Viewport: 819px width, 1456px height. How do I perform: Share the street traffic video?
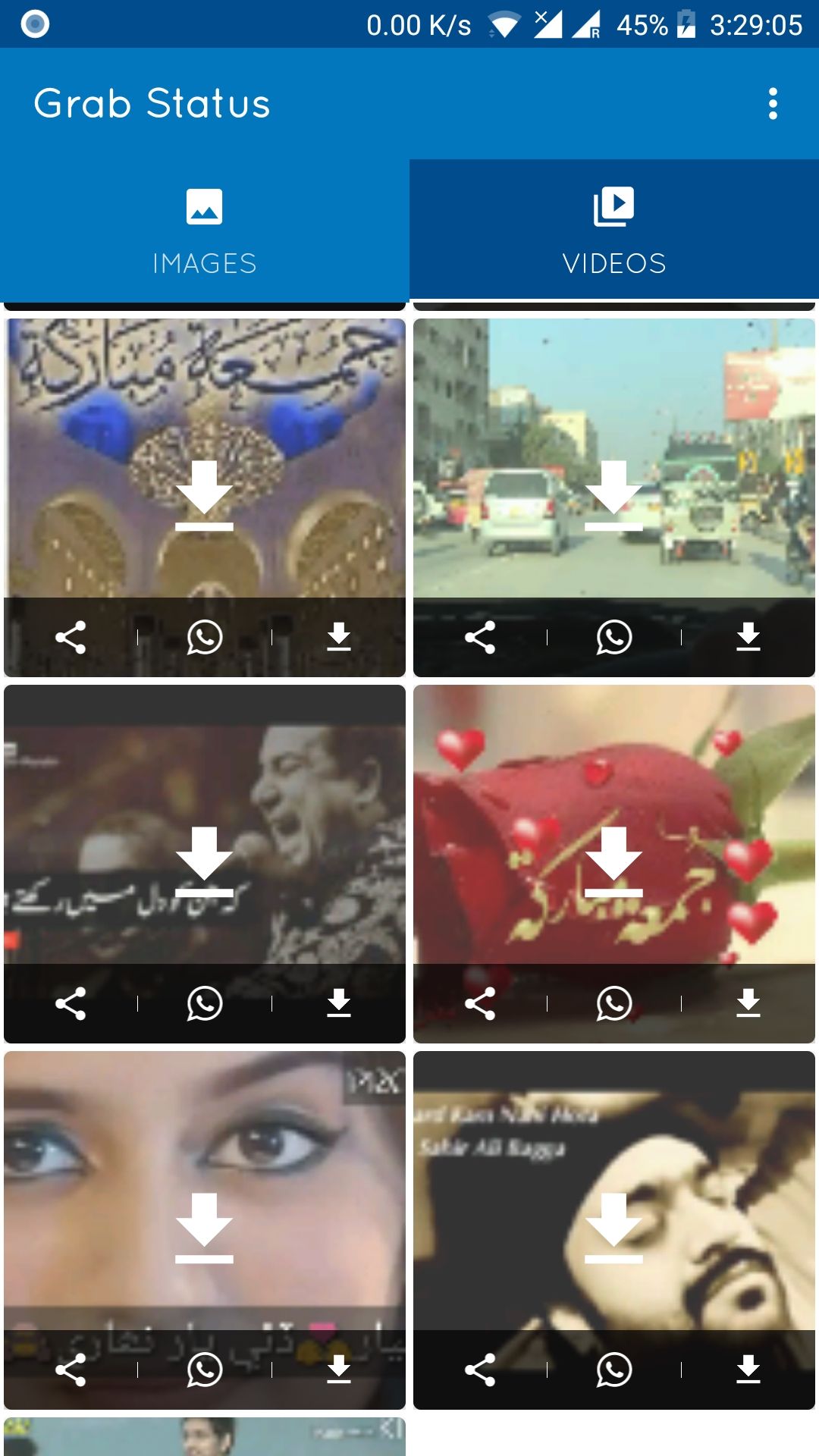click(480, 637)
